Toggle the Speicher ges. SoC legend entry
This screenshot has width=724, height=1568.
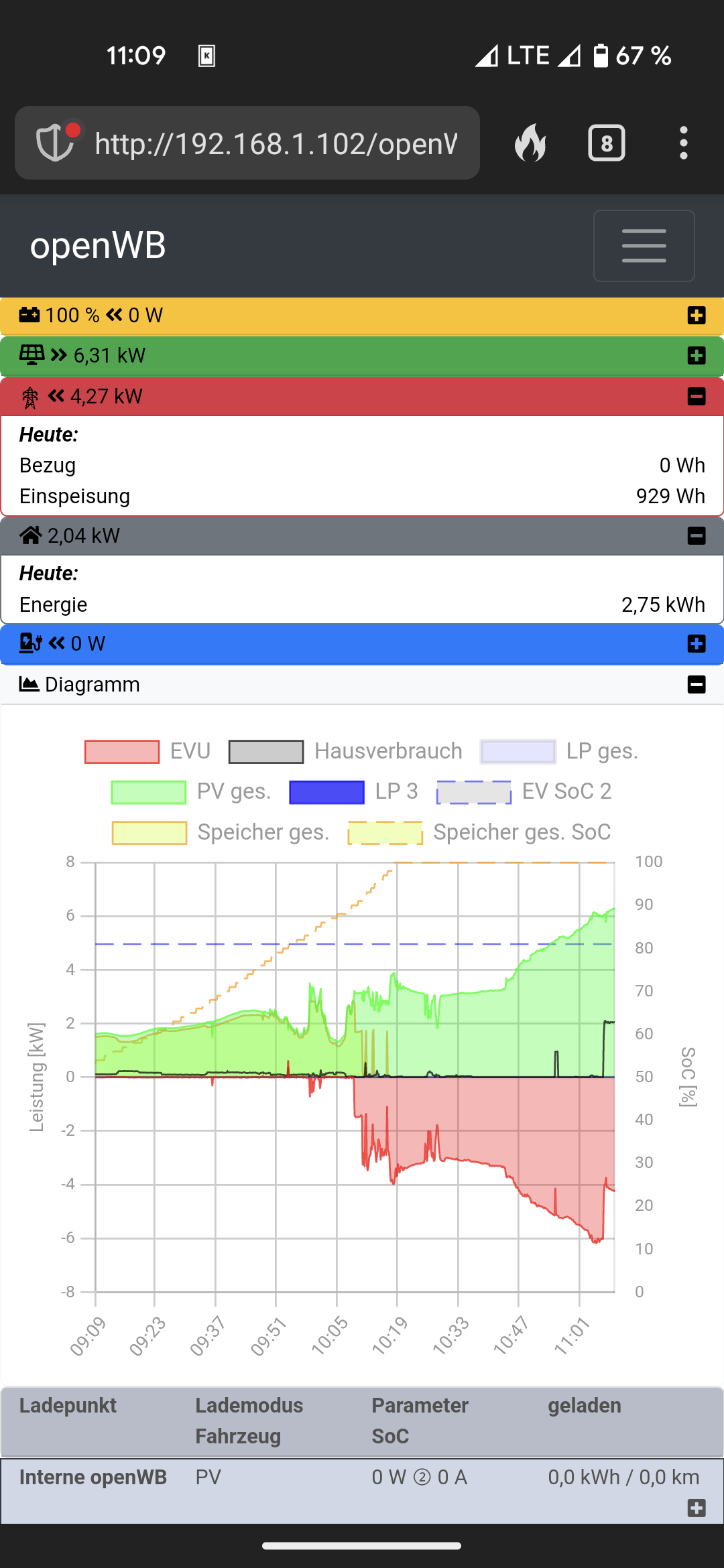pos(479,832)
